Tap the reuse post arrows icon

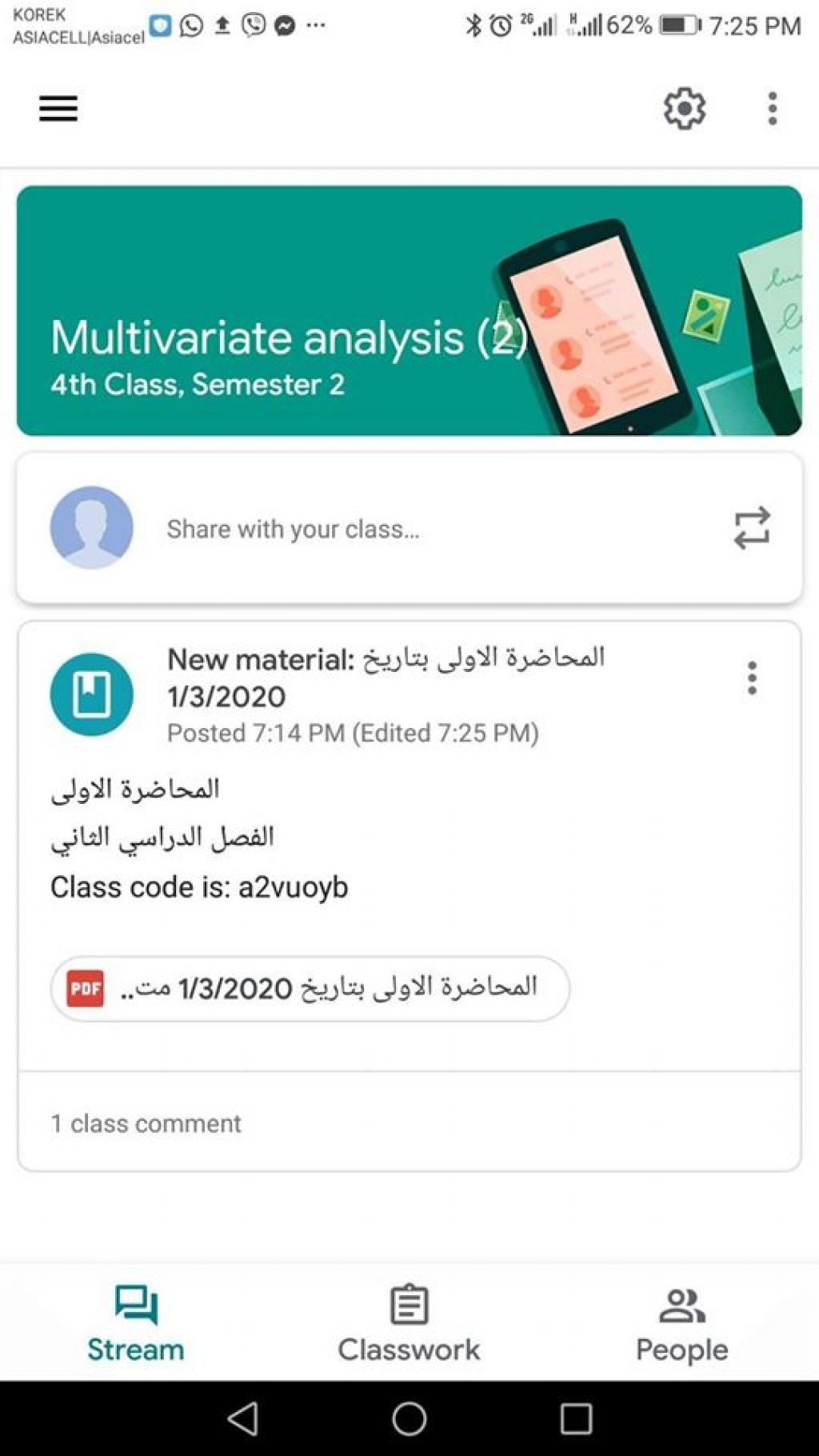point(752,528)
